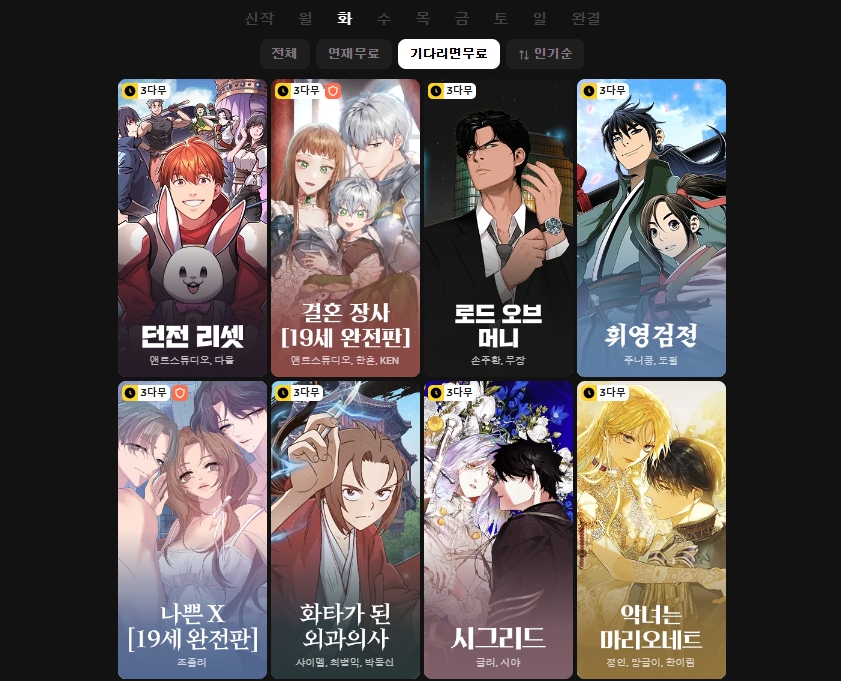Select the 전체 filter chip
The image size is (841, 681).
(285, 54)
